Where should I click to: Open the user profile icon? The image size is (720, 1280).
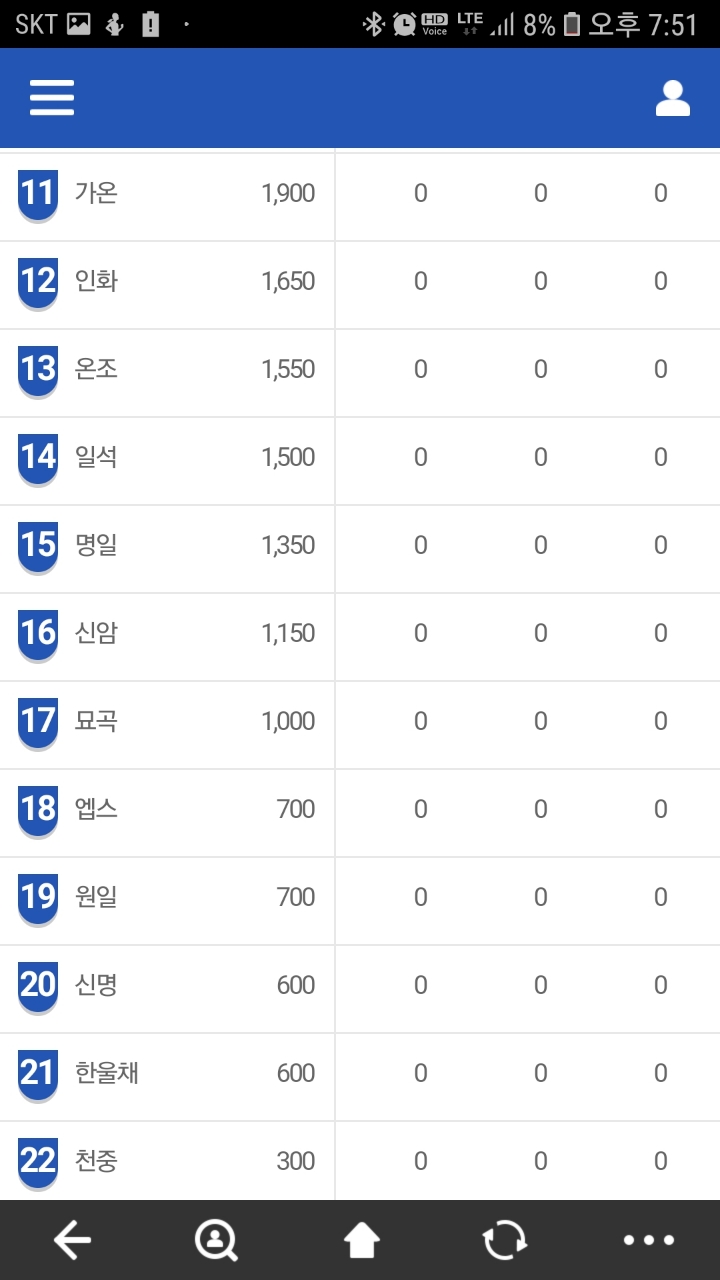point(673,98)
